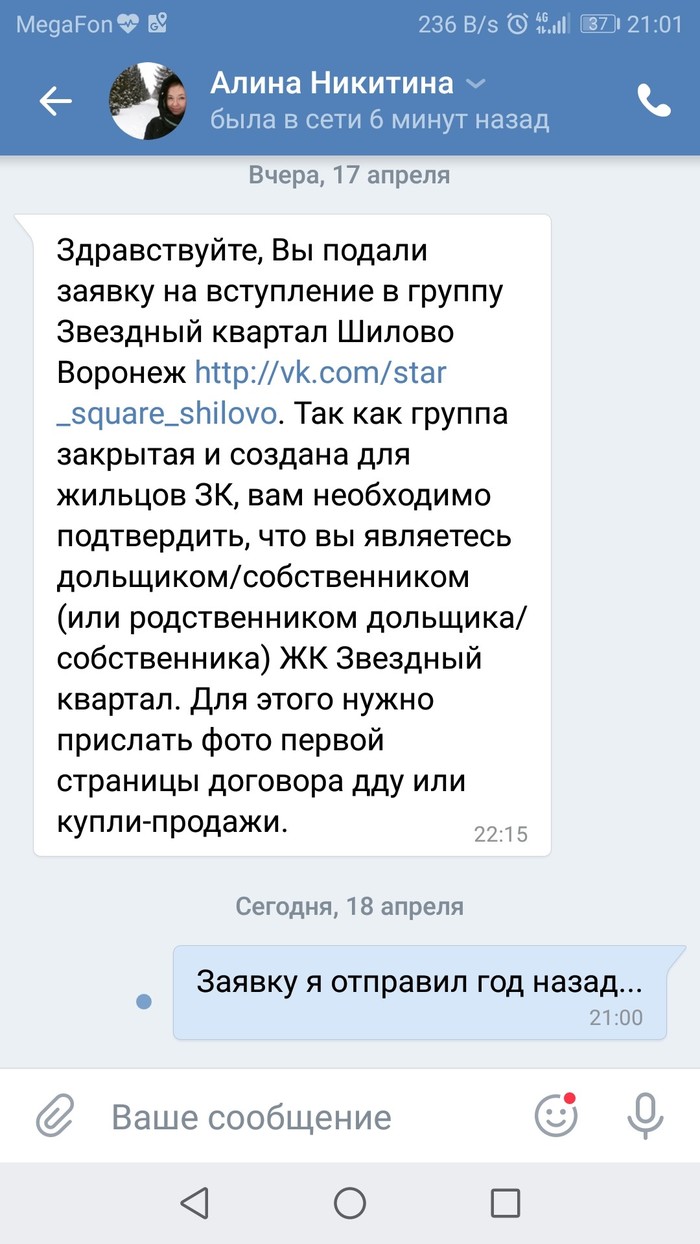700x1244 pixels.
Task: Go back to the conversations list
Action: (56, 101)
